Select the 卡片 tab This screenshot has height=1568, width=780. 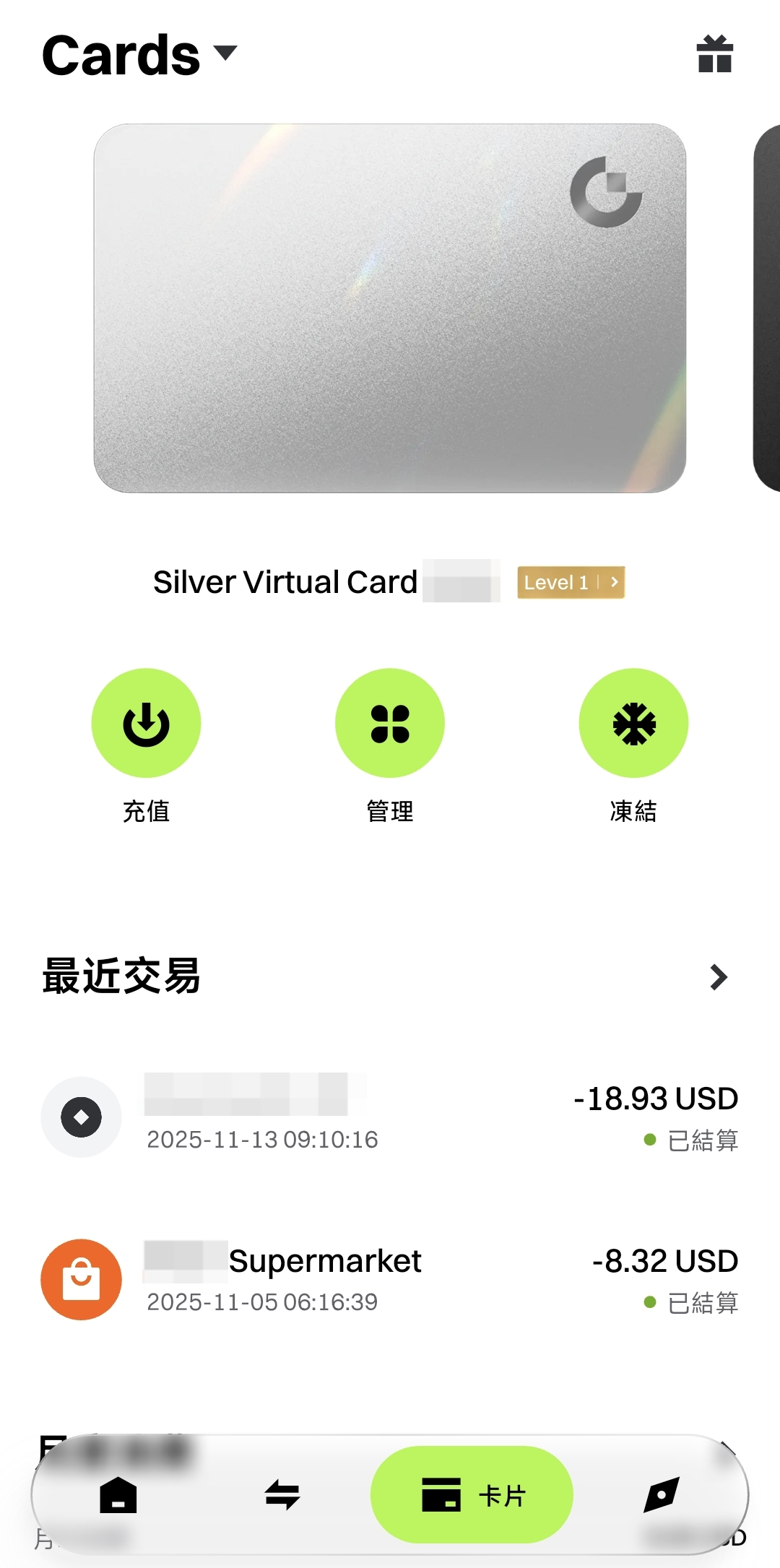[472, 1494]
